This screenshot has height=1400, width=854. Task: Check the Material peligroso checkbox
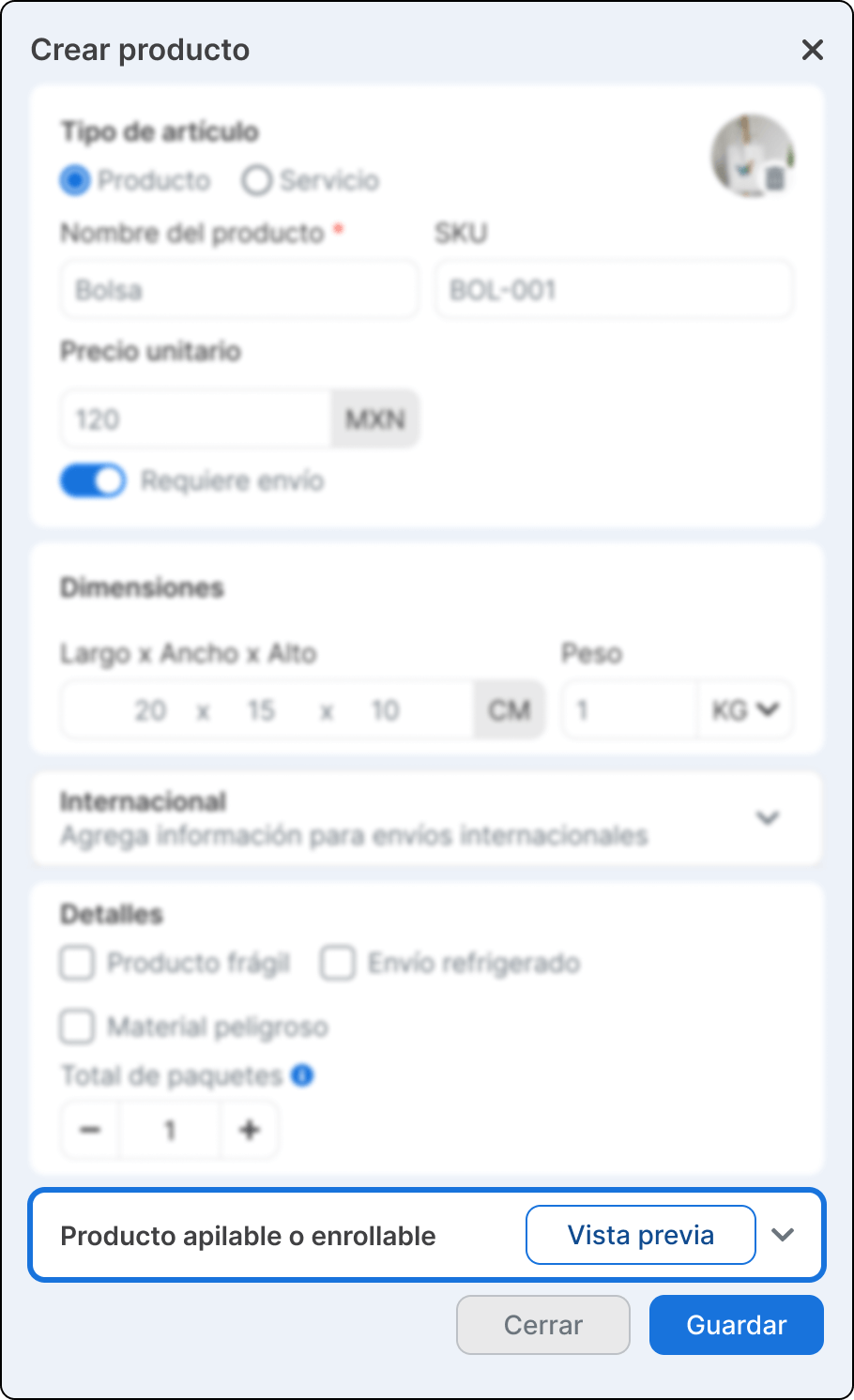tap(77, 1027)
